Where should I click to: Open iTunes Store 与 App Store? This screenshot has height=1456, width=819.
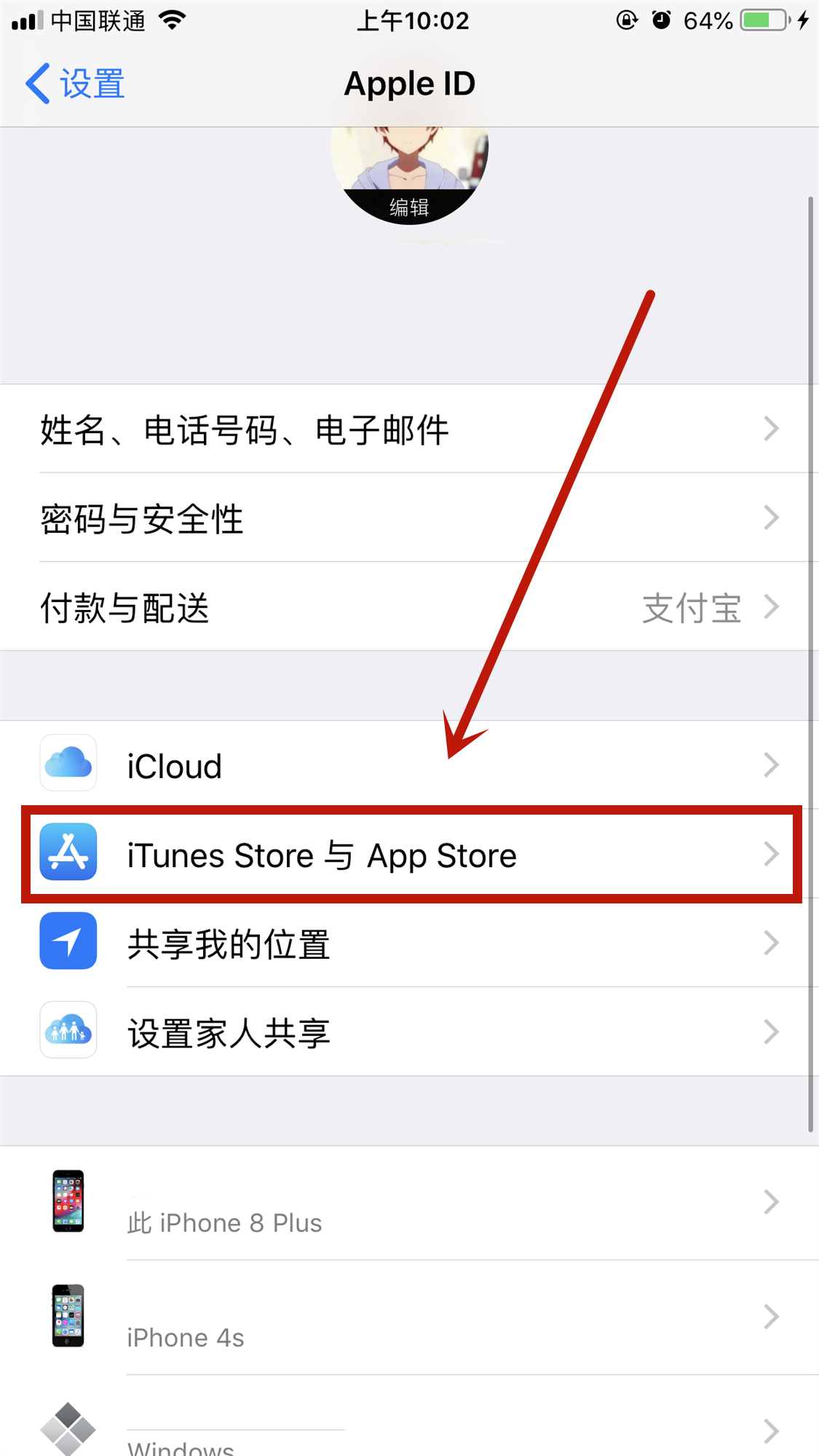pos(408,855)
